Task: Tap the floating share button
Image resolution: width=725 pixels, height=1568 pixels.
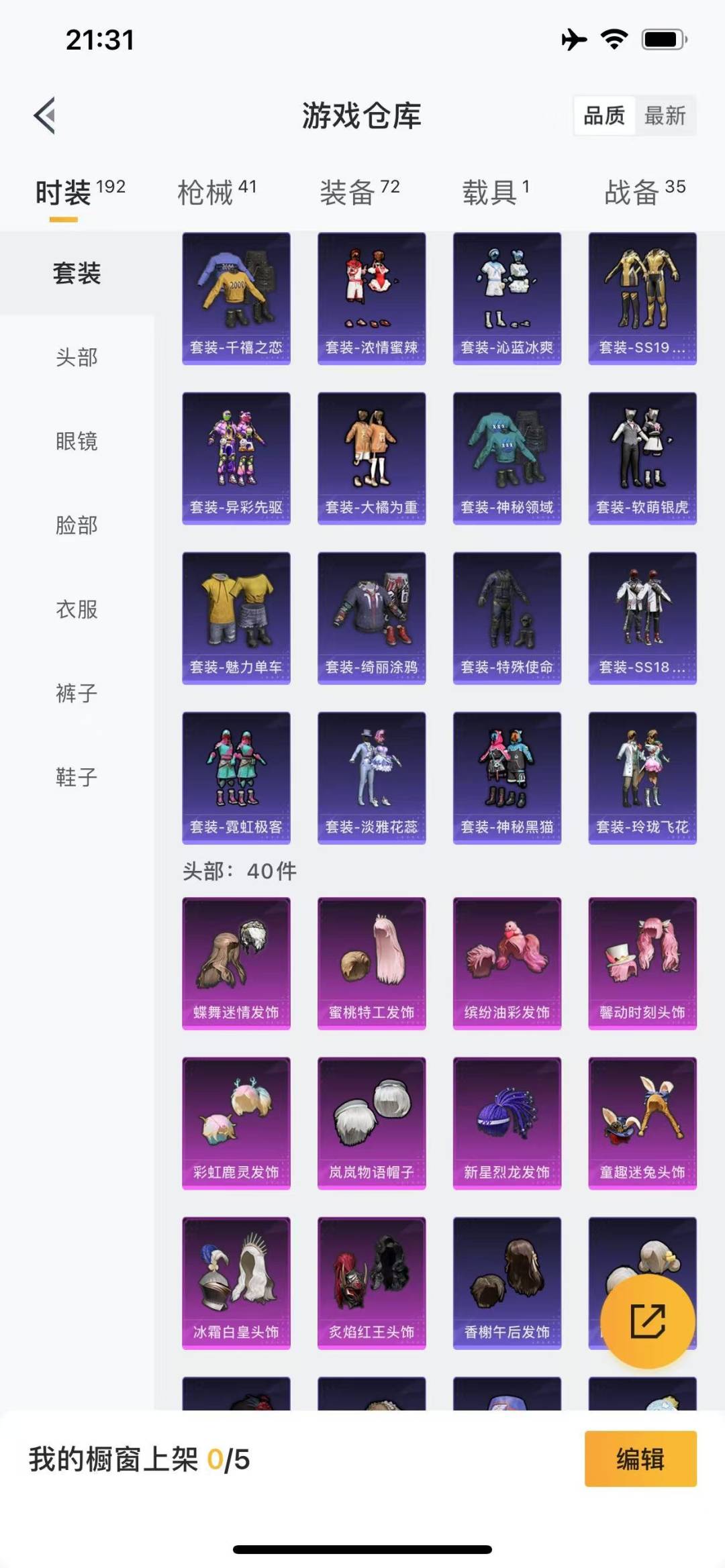Action: [x=648, y=1321]
